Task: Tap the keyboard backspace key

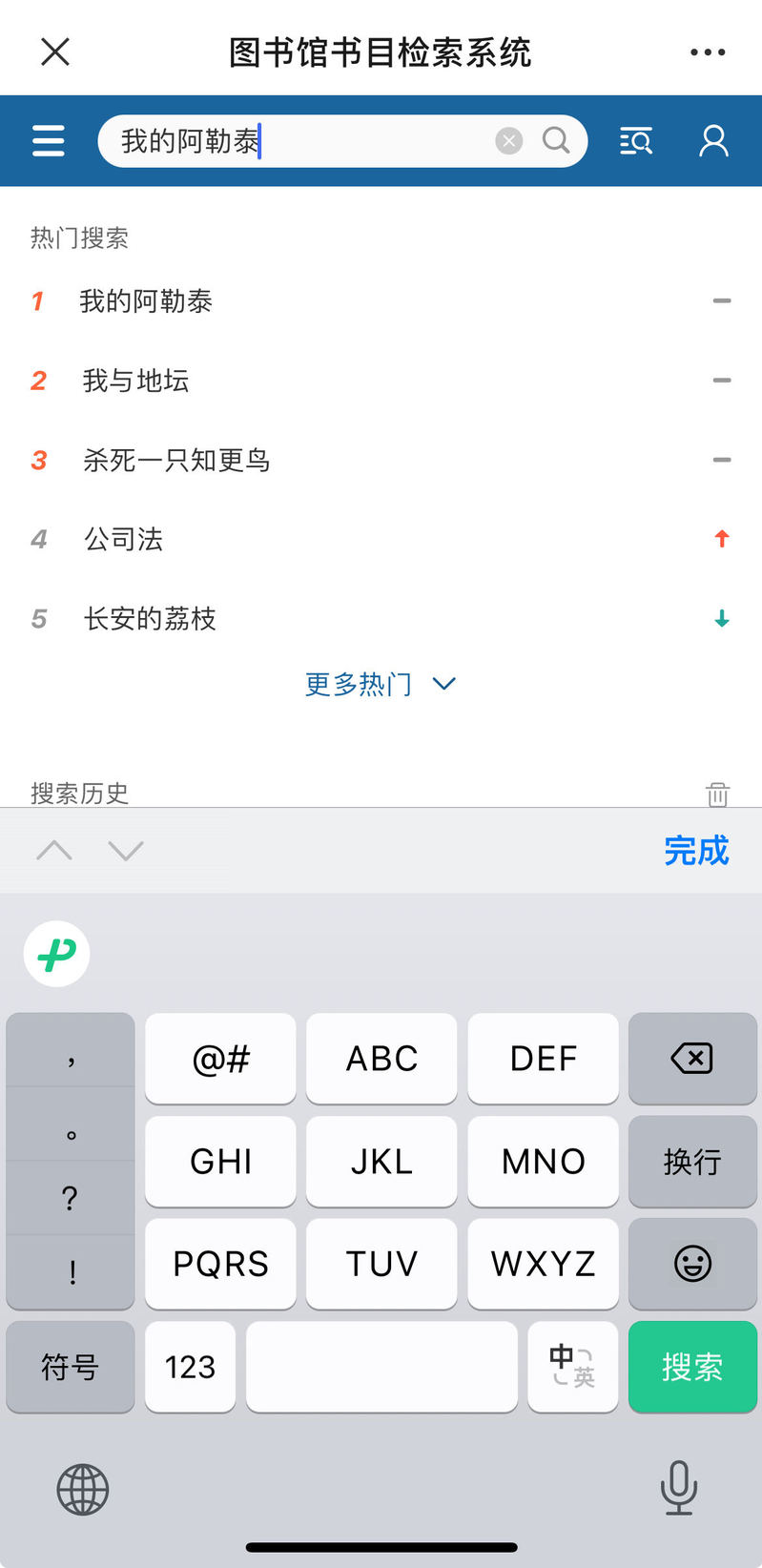Action: pos(692,1058)
